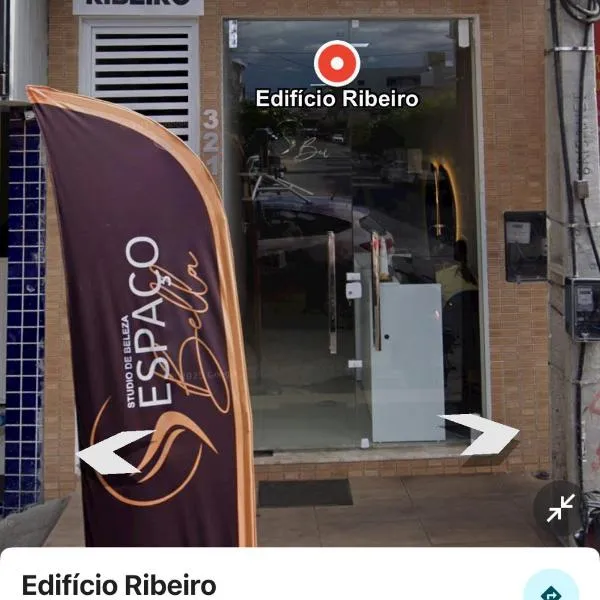
Task: Move street view left with the arrow
Action: tap(112, 452)
